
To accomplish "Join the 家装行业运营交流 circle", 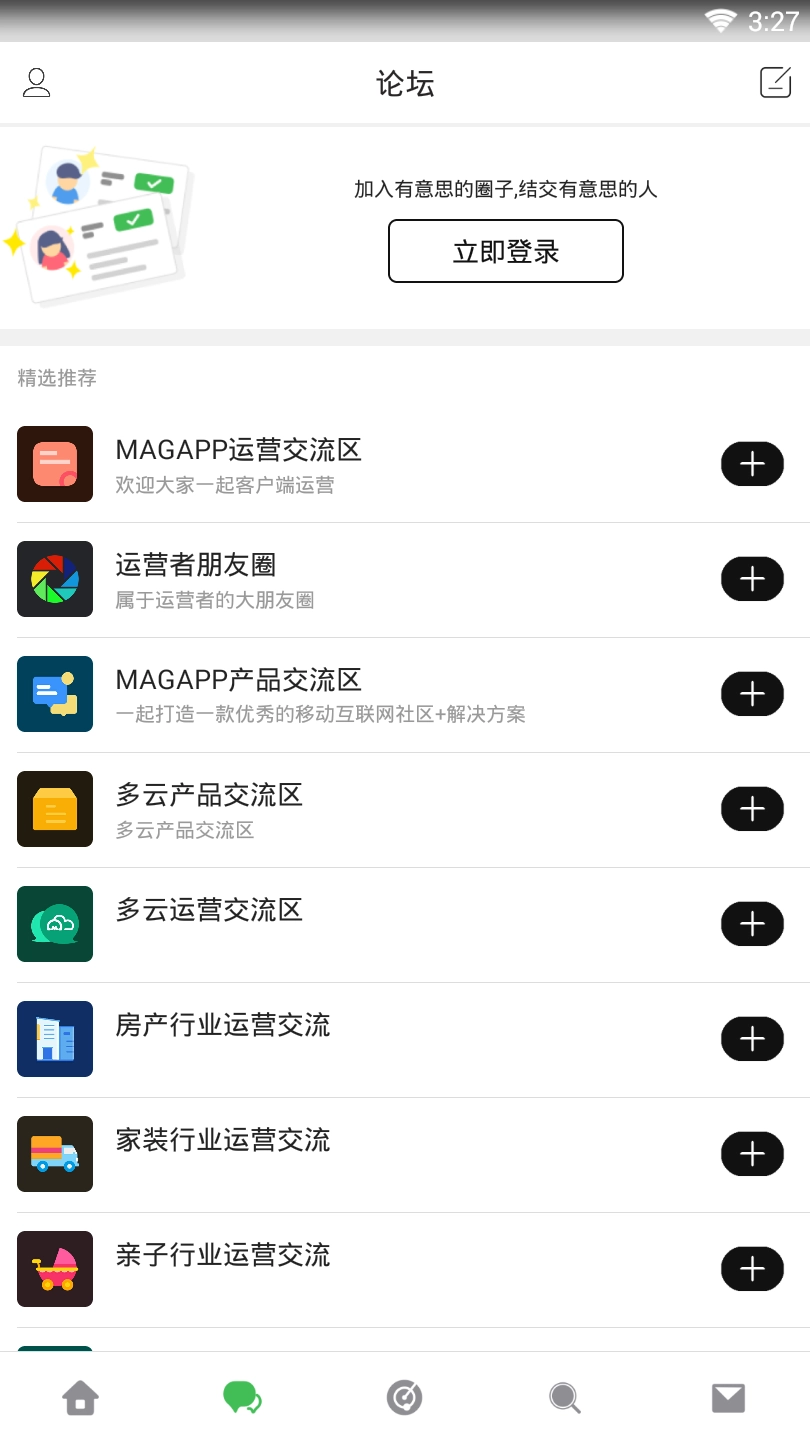I will (x=752, y=1154).
